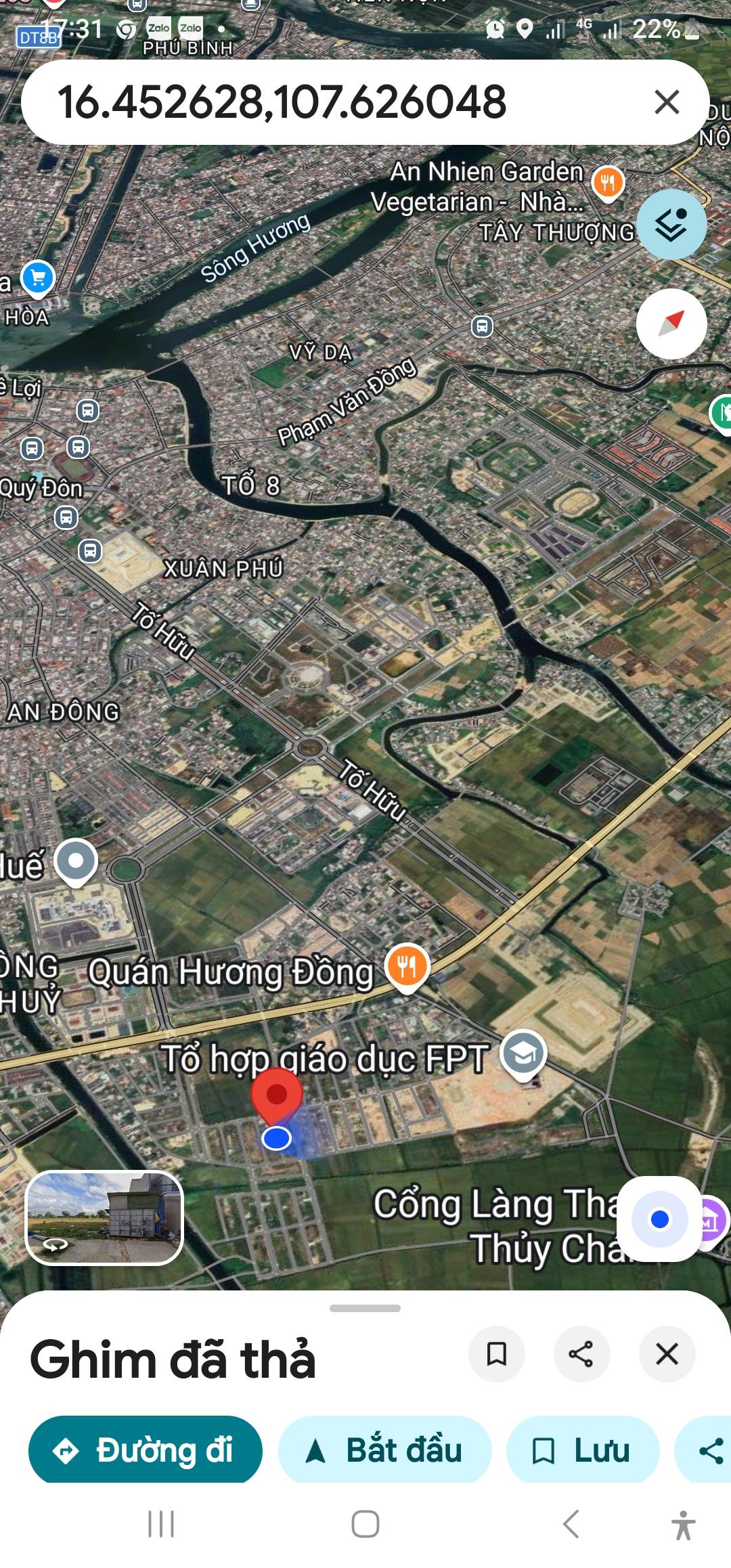The width and height of the screenshot is (731, 1568).
Task: Go to the home screen
Action: [365, 1524]
